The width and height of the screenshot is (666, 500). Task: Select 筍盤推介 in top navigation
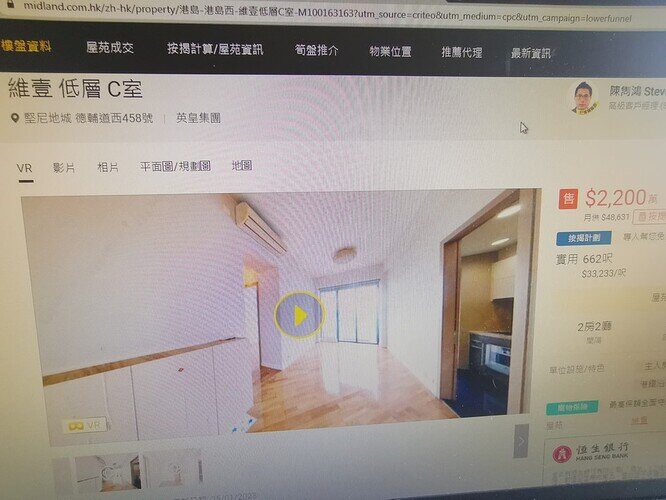[316, 50]
